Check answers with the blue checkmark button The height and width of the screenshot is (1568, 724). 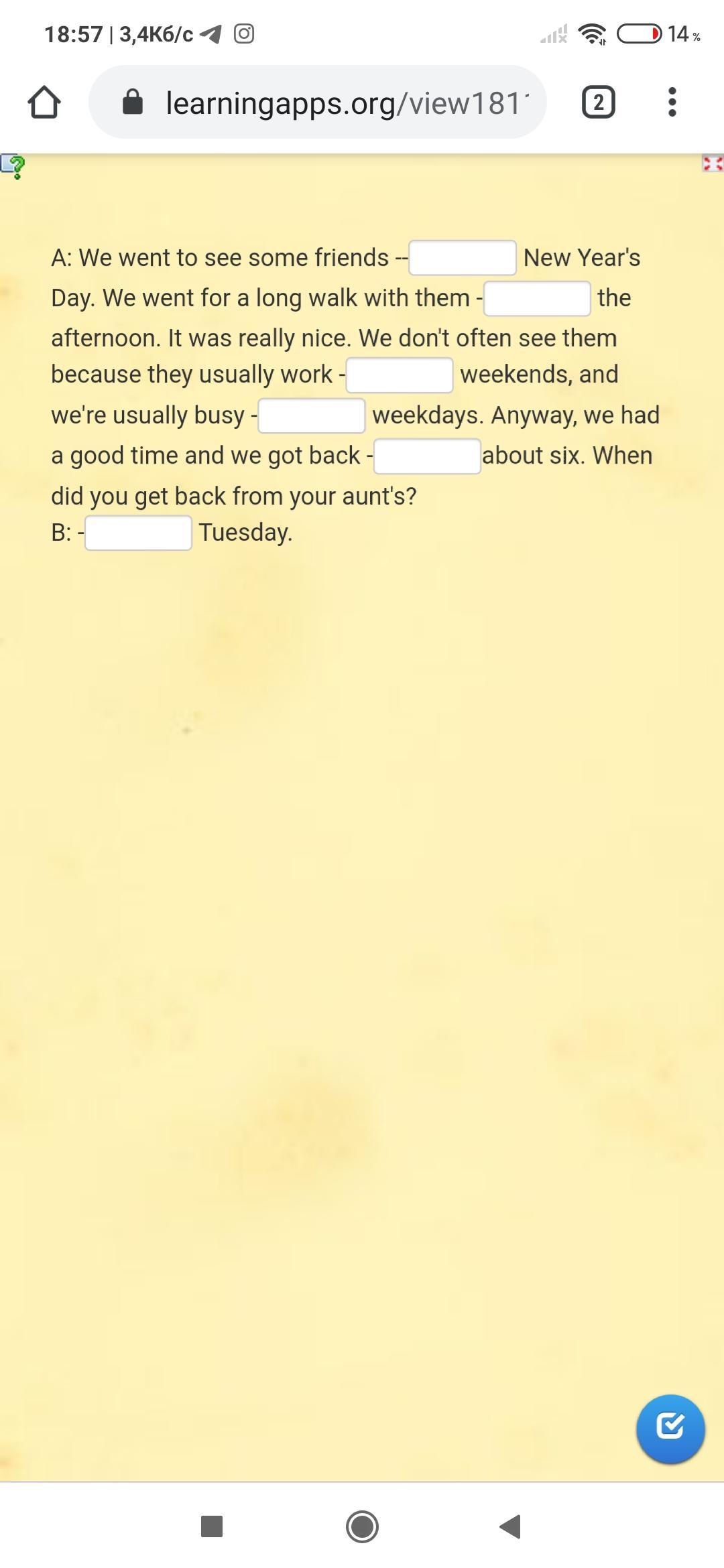670,1428
